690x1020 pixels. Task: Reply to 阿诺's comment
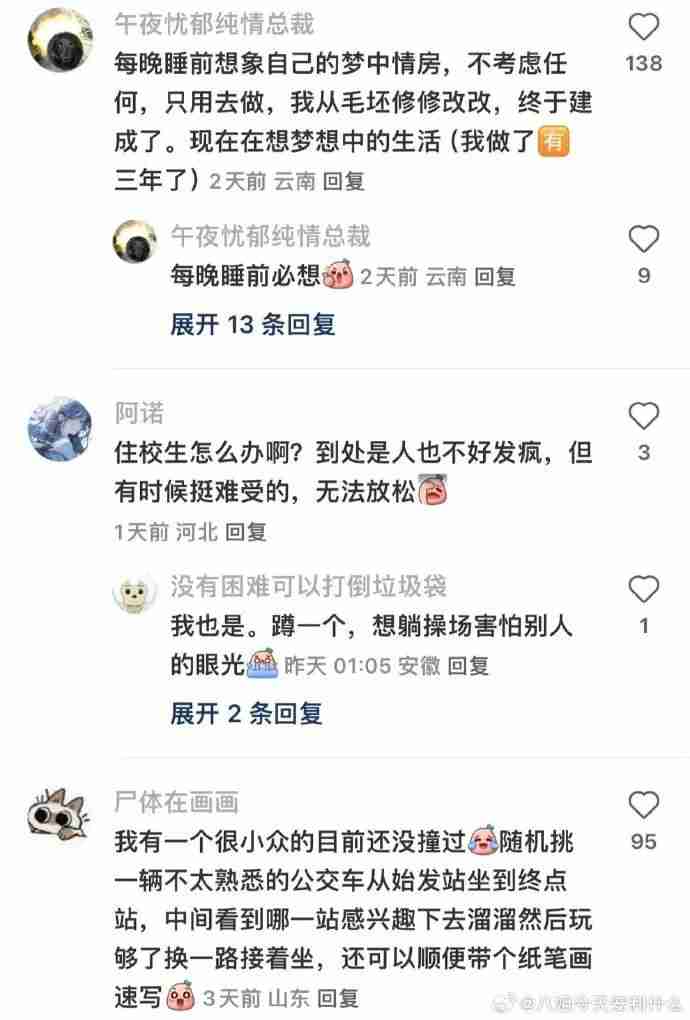246,532
